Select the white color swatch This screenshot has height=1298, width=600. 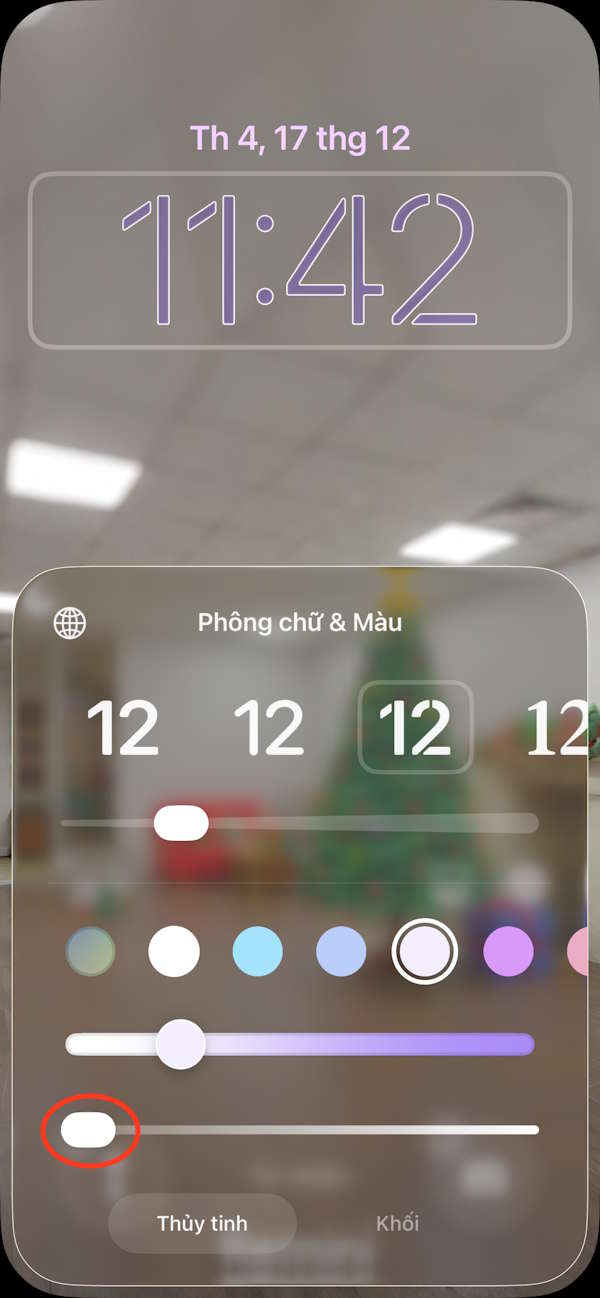coord(174,952)
